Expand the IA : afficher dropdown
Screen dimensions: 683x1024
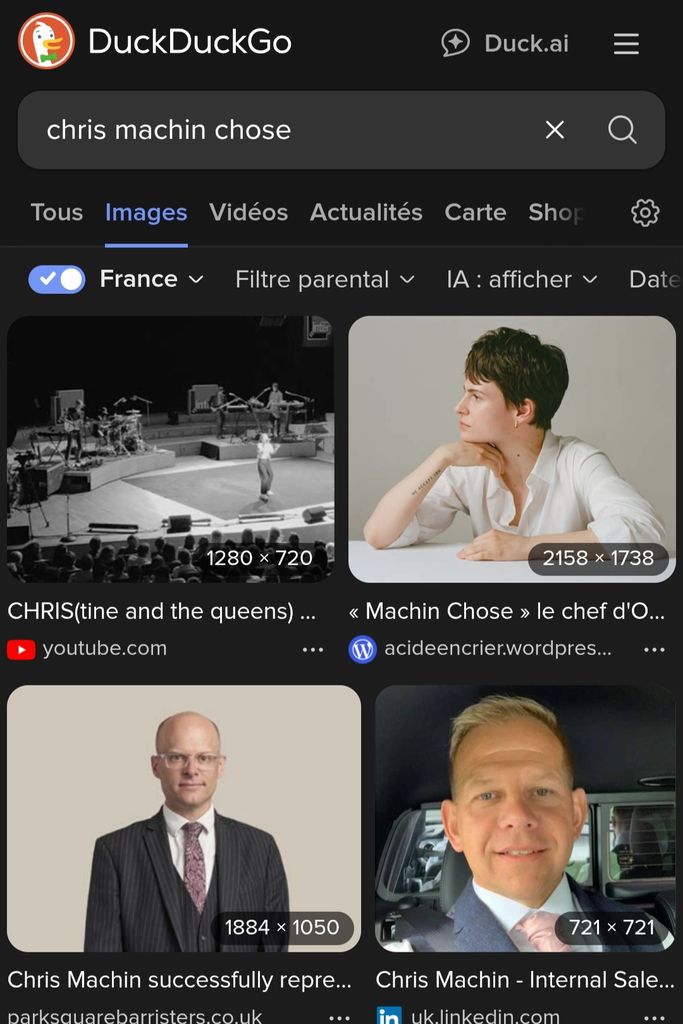pos(521,279)
